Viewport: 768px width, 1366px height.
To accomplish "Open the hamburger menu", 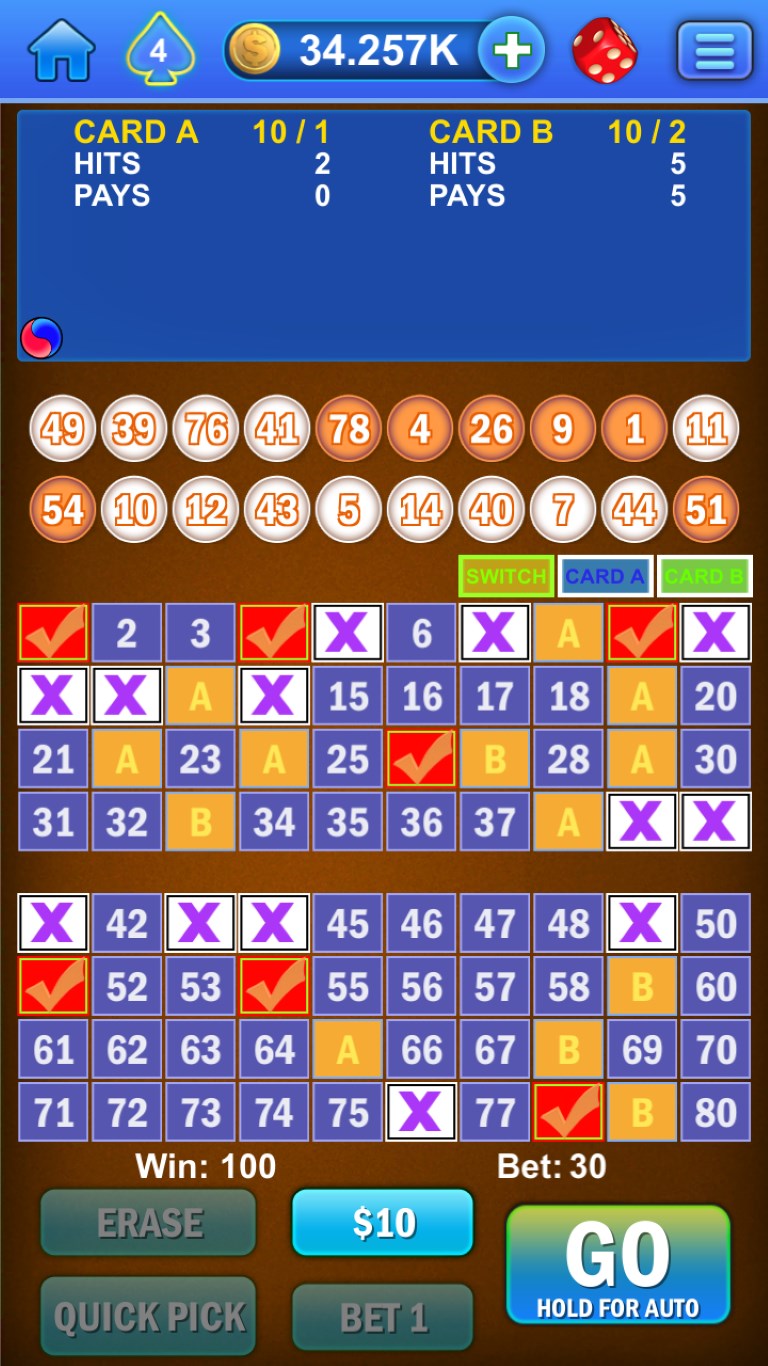I will (714, 50).
